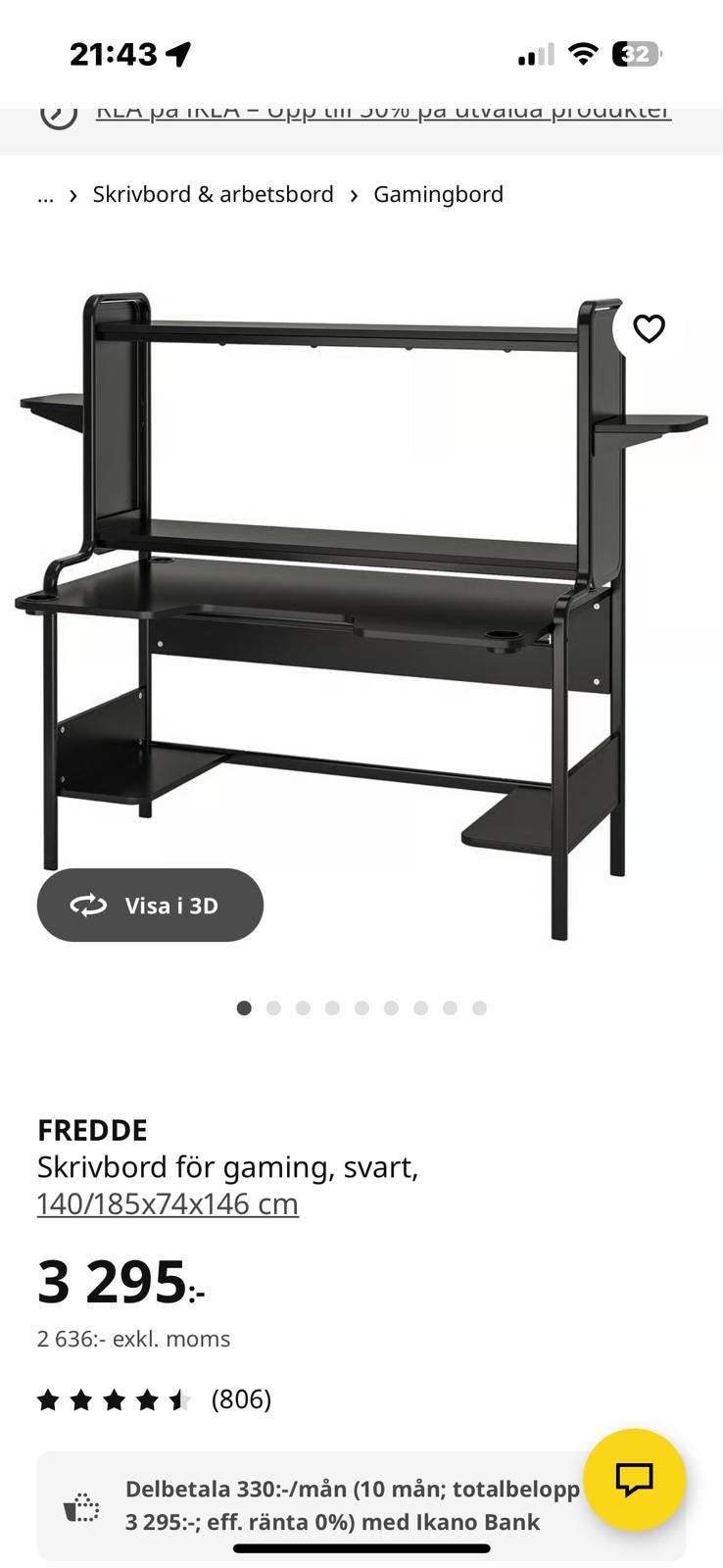
Task: Select the first carousel dot
Action: click(x=244, y=1006)
